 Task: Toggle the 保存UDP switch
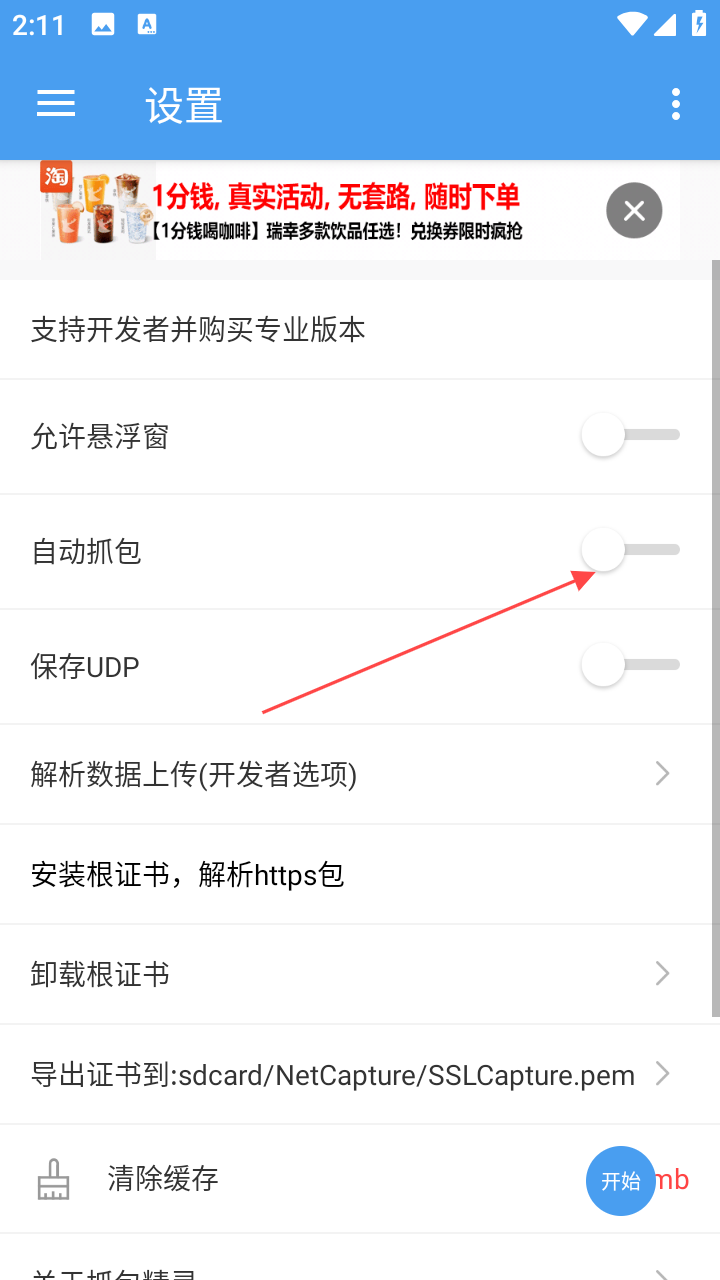click(x=630, y=665)
